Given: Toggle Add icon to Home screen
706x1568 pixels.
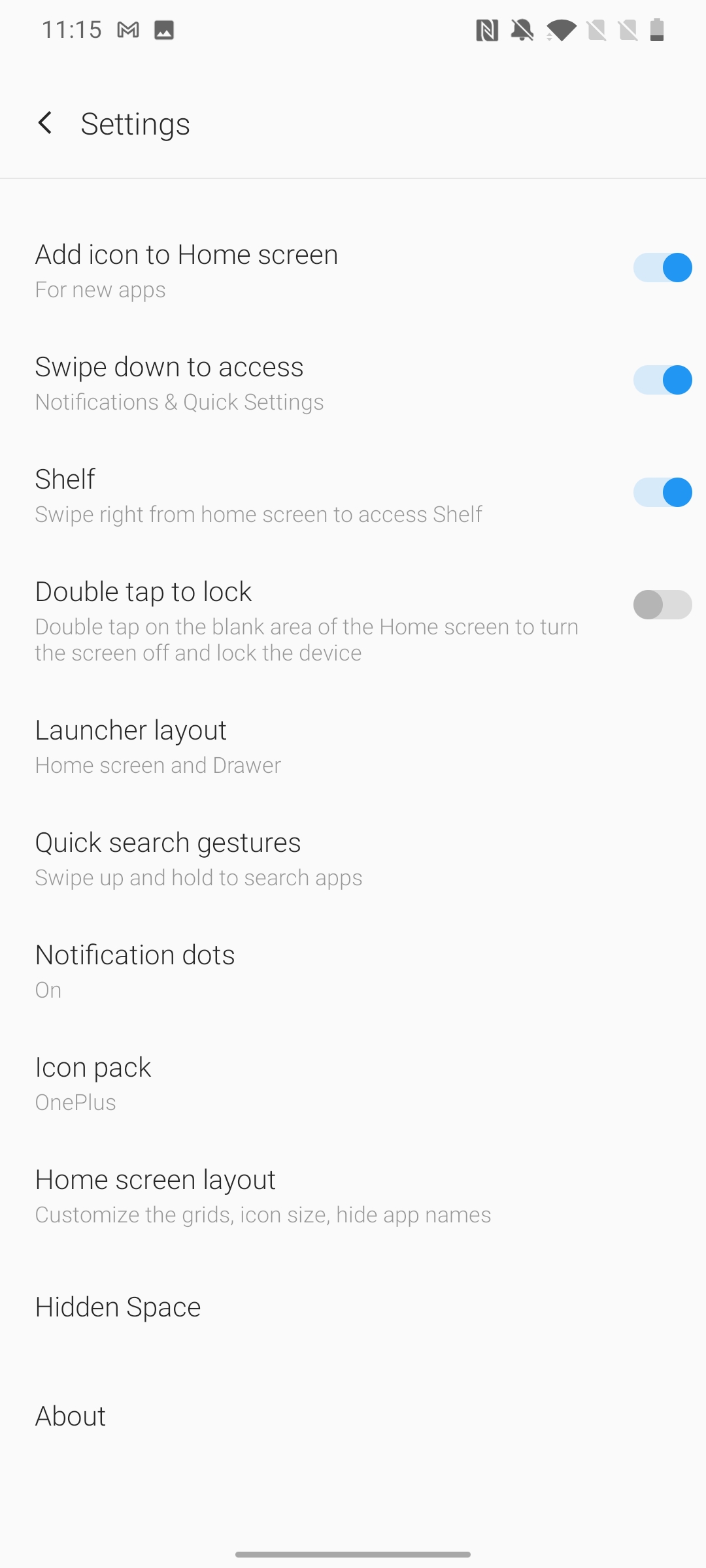Looking at the screenshot, I should point(662,268).
